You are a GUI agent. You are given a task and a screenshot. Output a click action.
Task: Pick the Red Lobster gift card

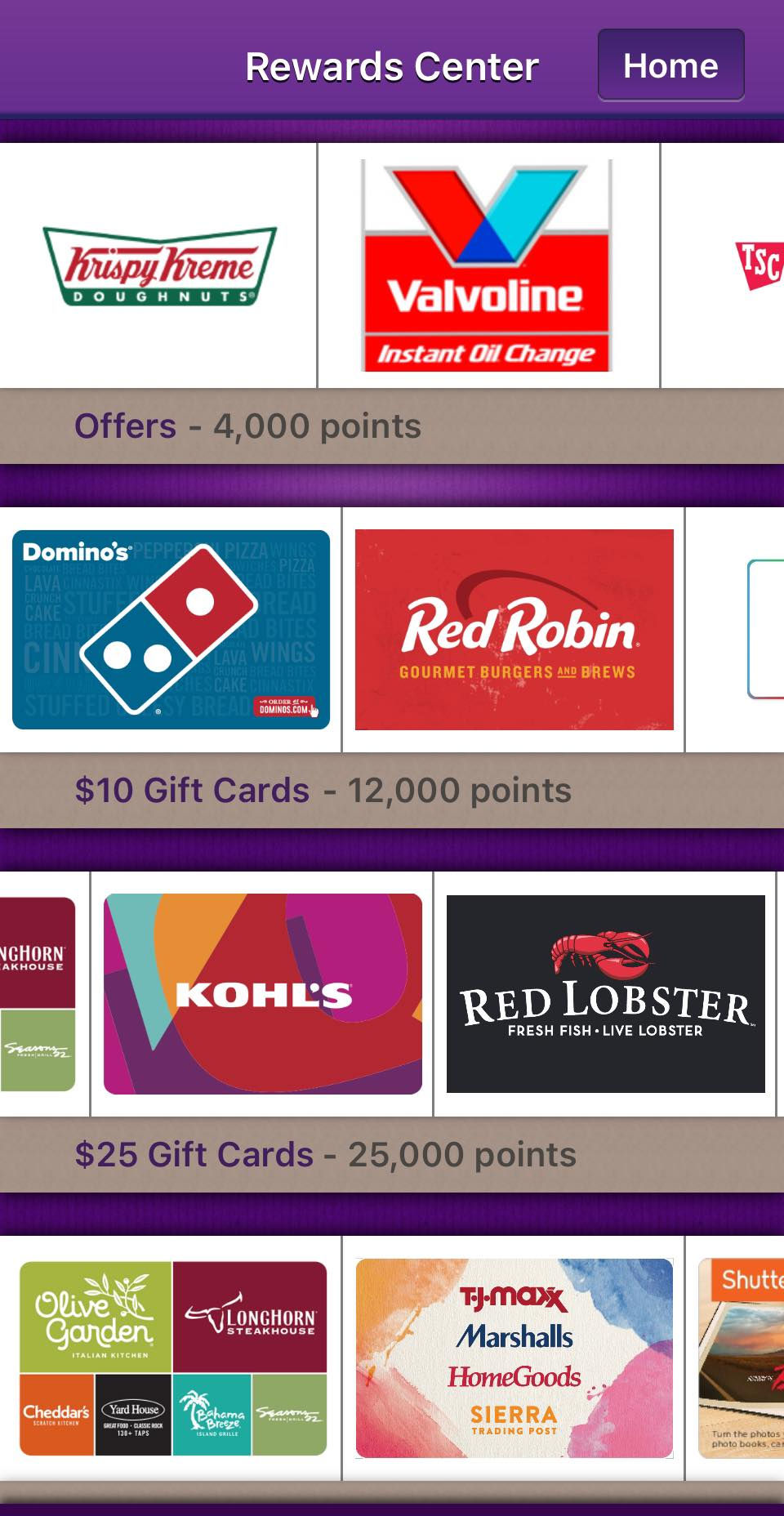coord(605,994)
